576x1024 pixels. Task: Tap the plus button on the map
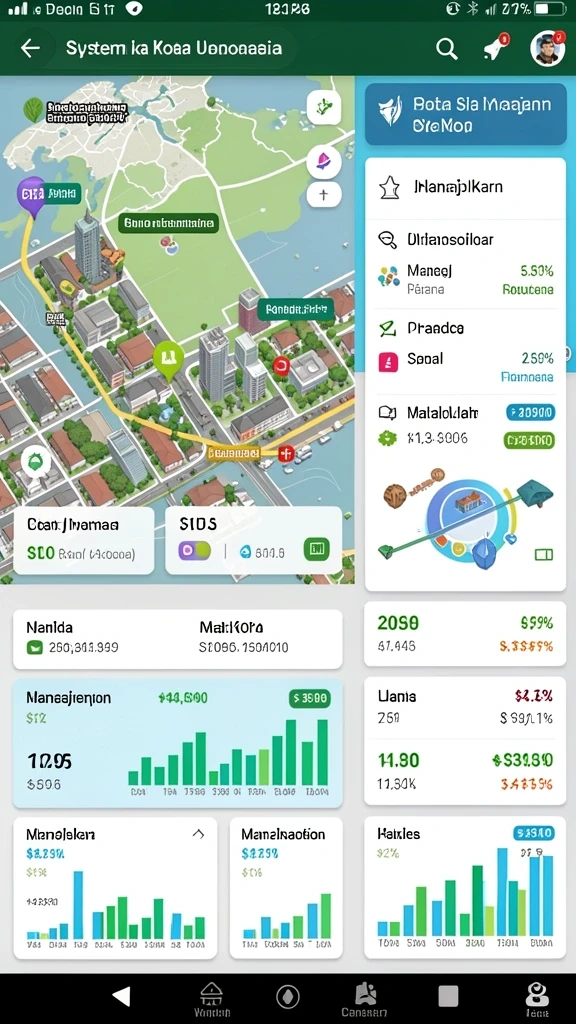(x=324, y=194)
